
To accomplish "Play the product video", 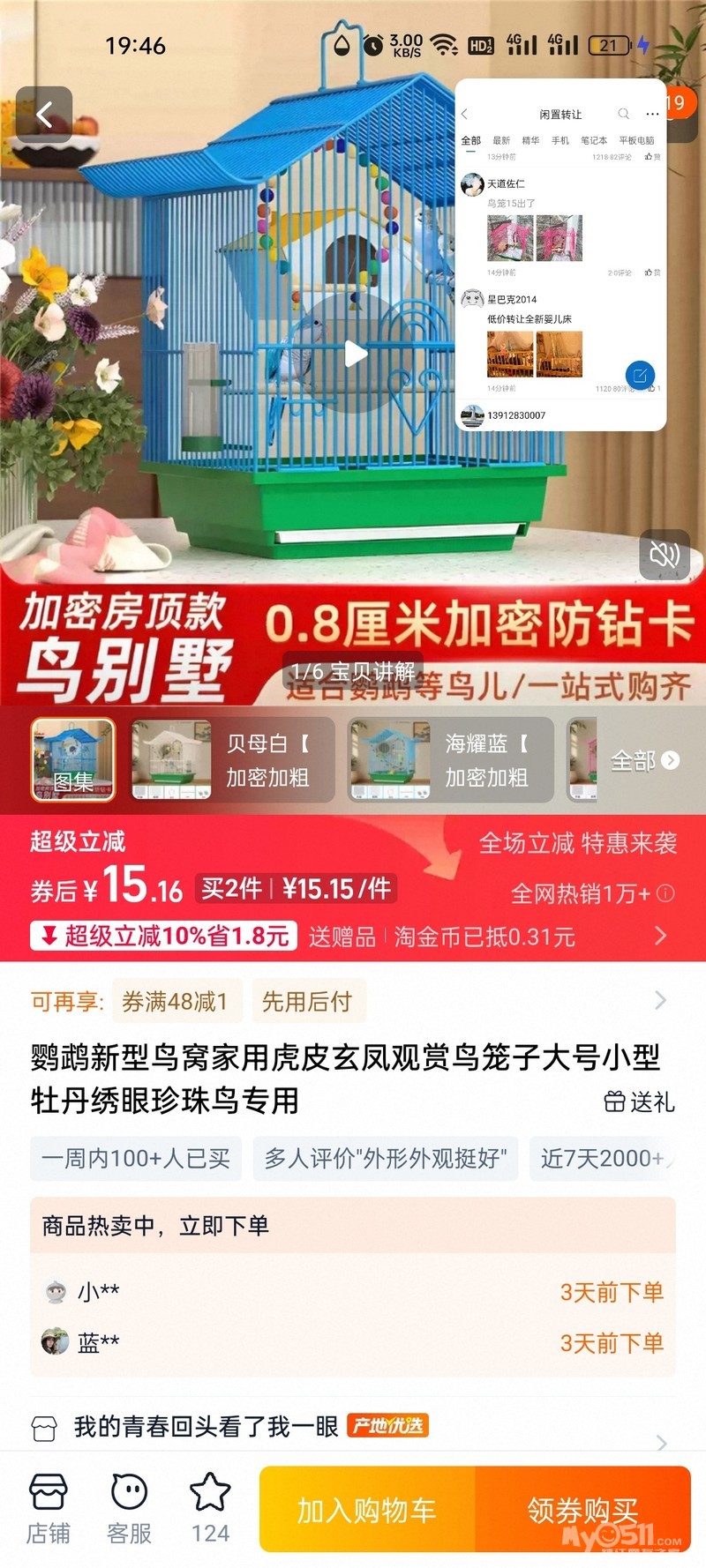I will pyautogui.click(x=355, y=354).
